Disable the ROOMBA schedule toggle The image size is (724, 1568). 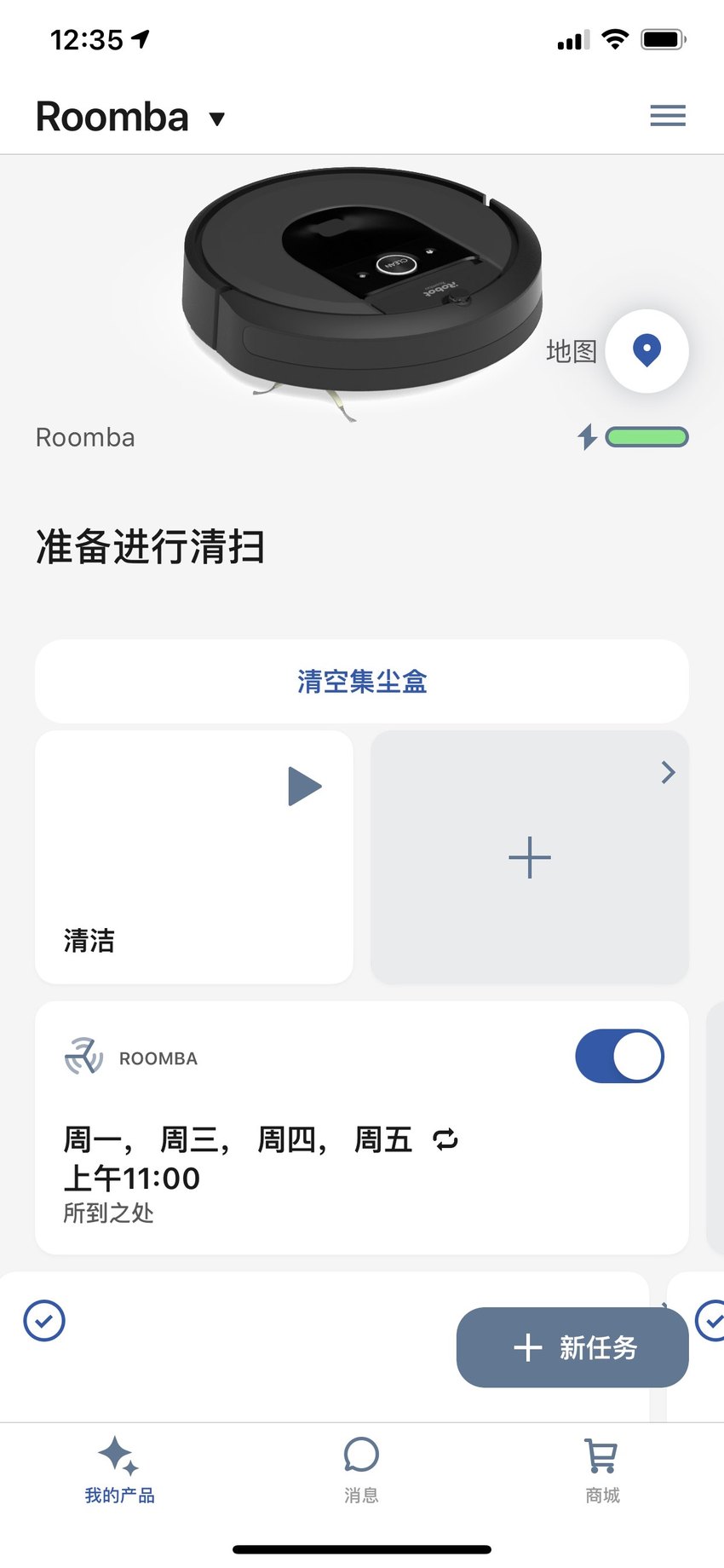619,1056
